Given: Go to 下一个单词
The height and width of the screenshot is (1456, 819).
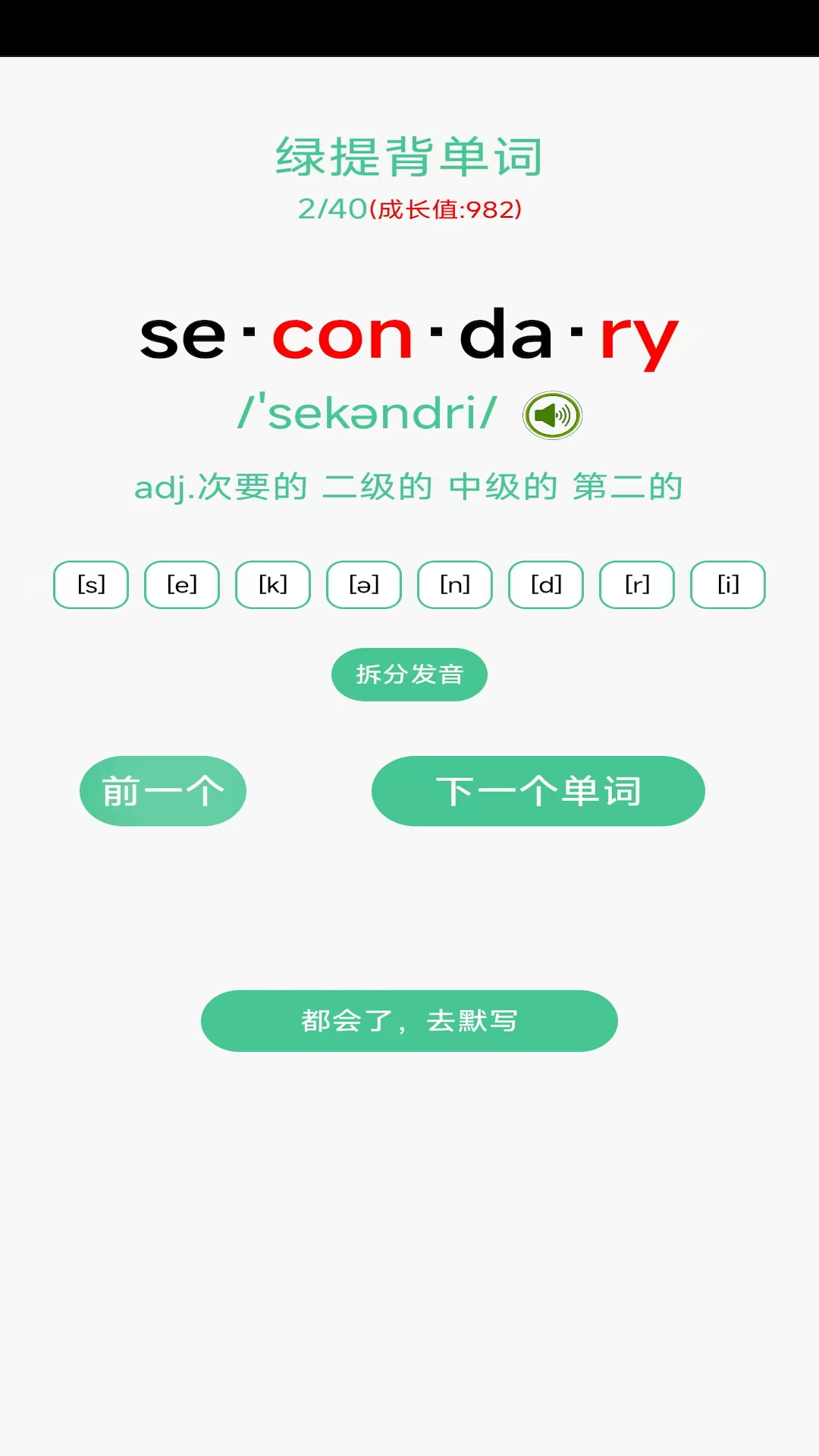Looking at the screenshot, I should [x=538, y=791].
